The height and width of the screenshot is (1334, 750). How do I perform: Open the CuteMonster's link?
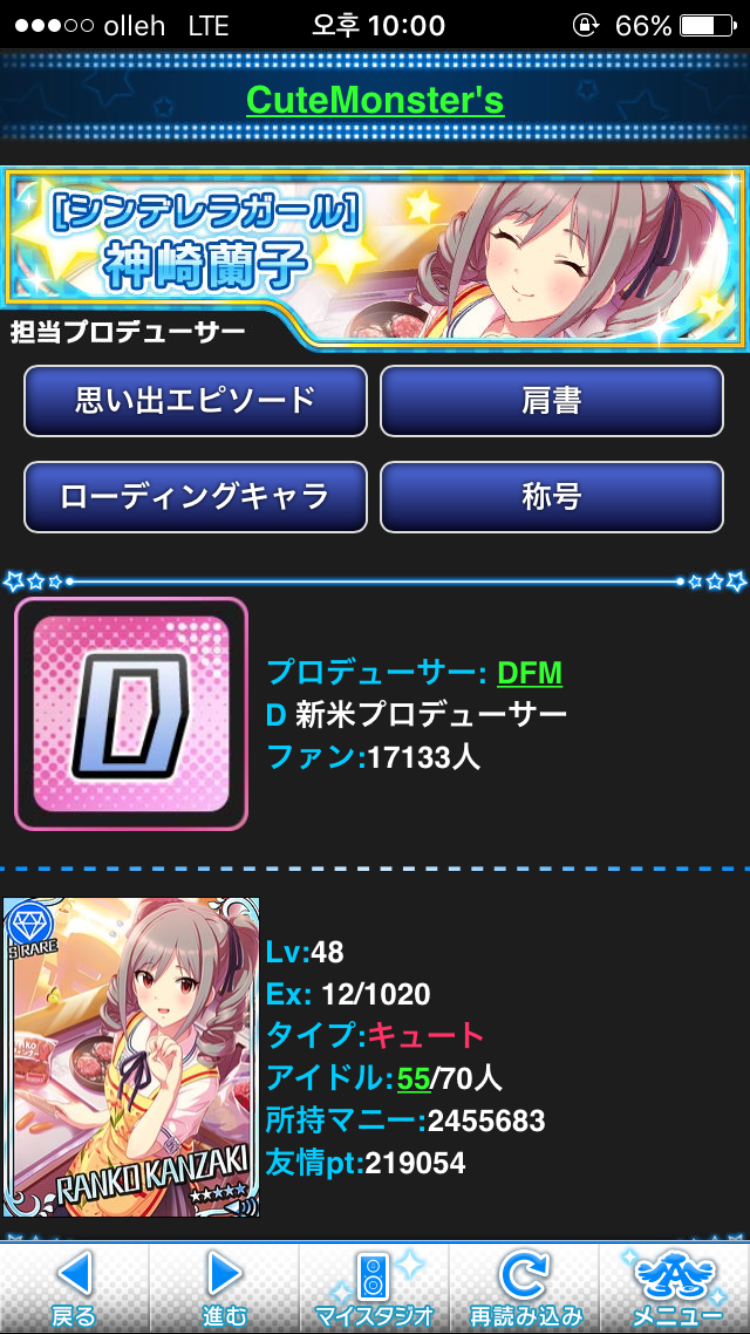click(x=375, y=100)
